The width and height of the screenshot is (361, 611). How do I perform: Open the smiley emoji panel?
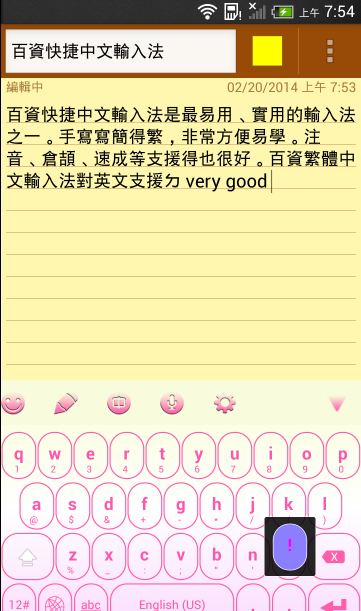coord(13,403)
